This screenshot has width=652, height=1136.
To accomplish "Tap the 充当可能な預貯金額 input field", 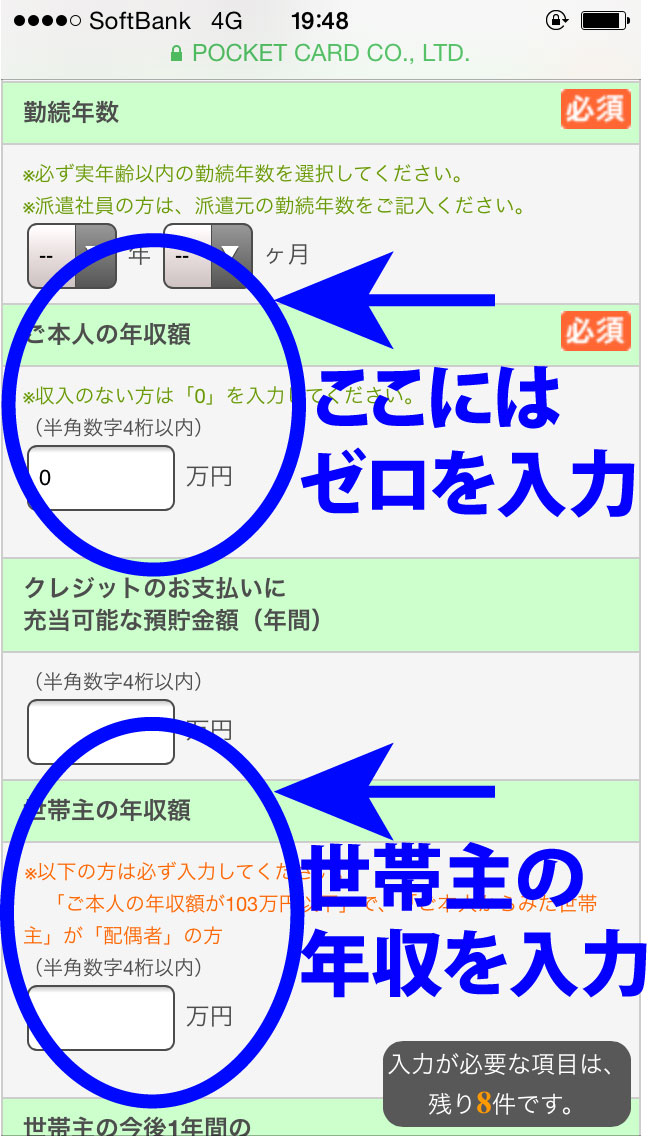I will pyautogui.click(x=101, y=731).
